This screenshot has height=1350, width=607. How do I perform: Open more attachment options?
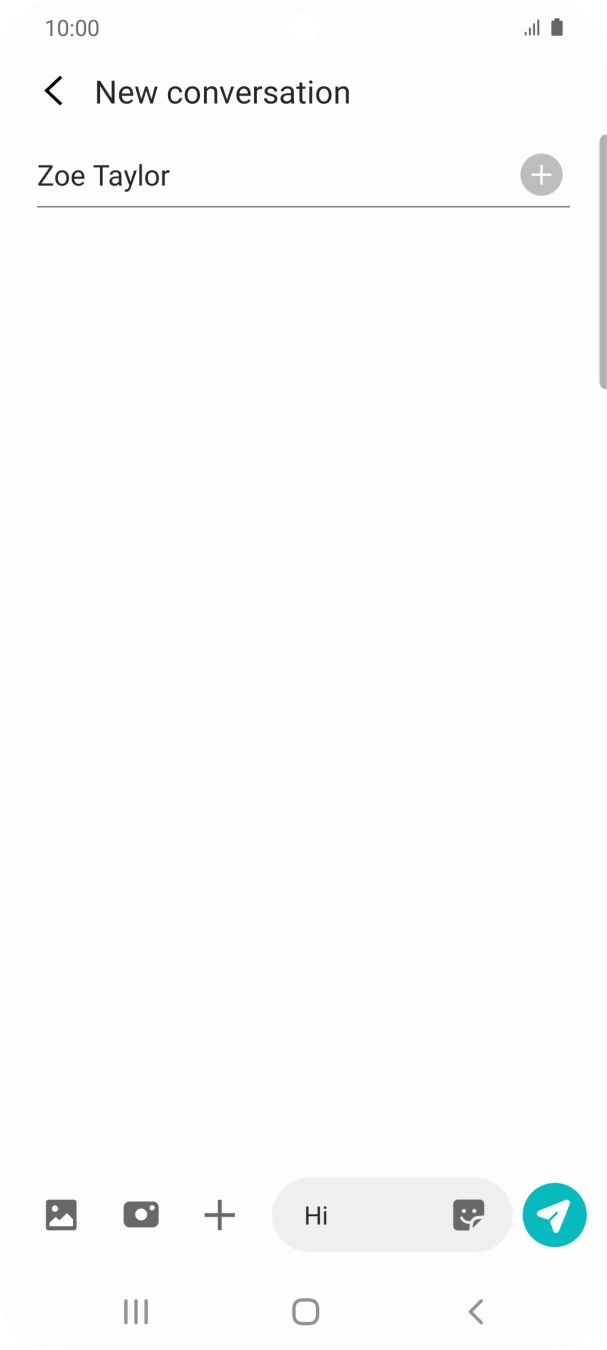click(x=219, y=1215)
